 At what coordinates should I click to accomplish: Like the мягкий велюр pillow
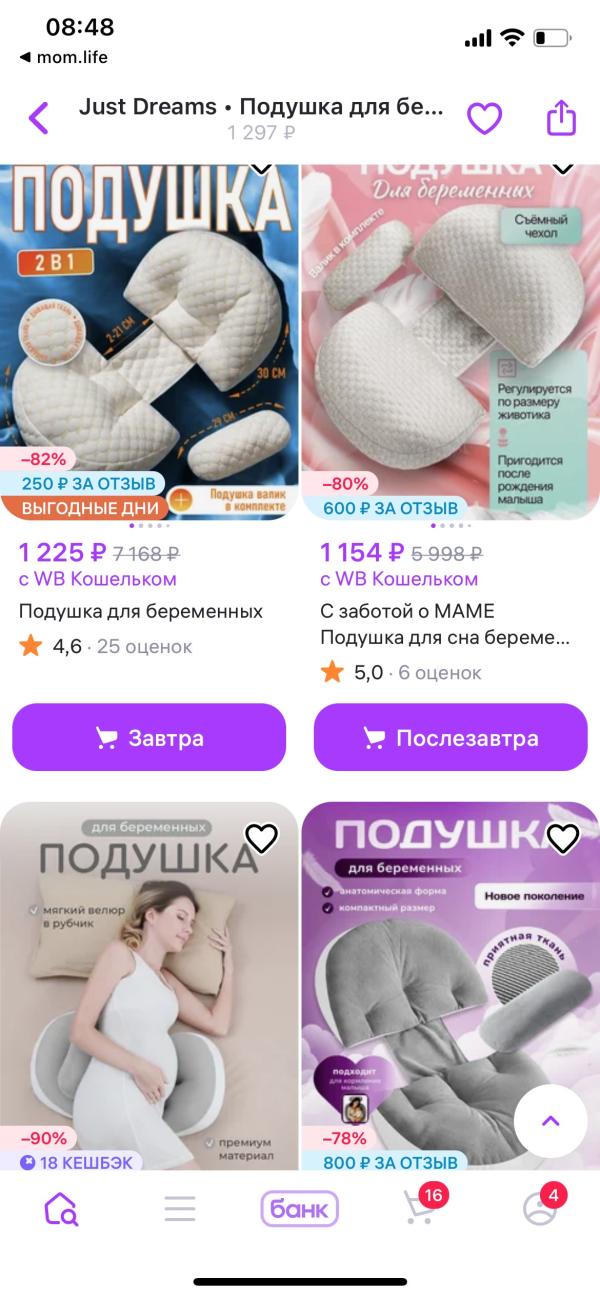262,838
